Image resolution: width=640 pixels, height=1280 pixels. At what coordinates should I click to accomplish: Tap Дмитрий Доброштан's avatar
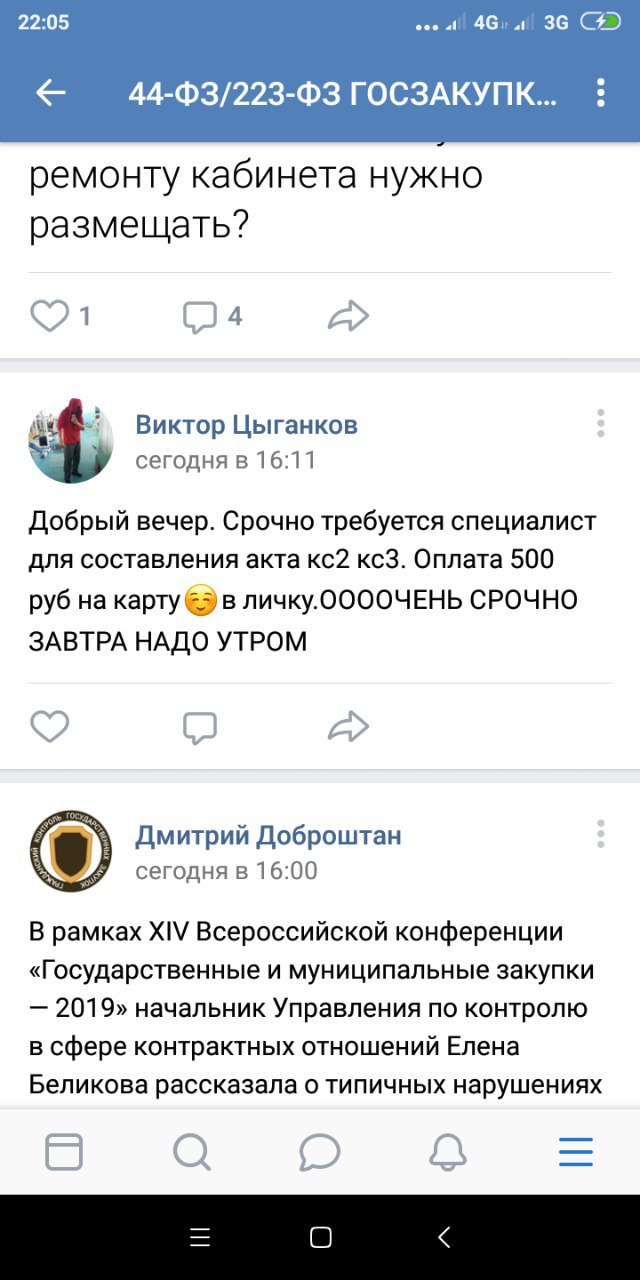70,851
